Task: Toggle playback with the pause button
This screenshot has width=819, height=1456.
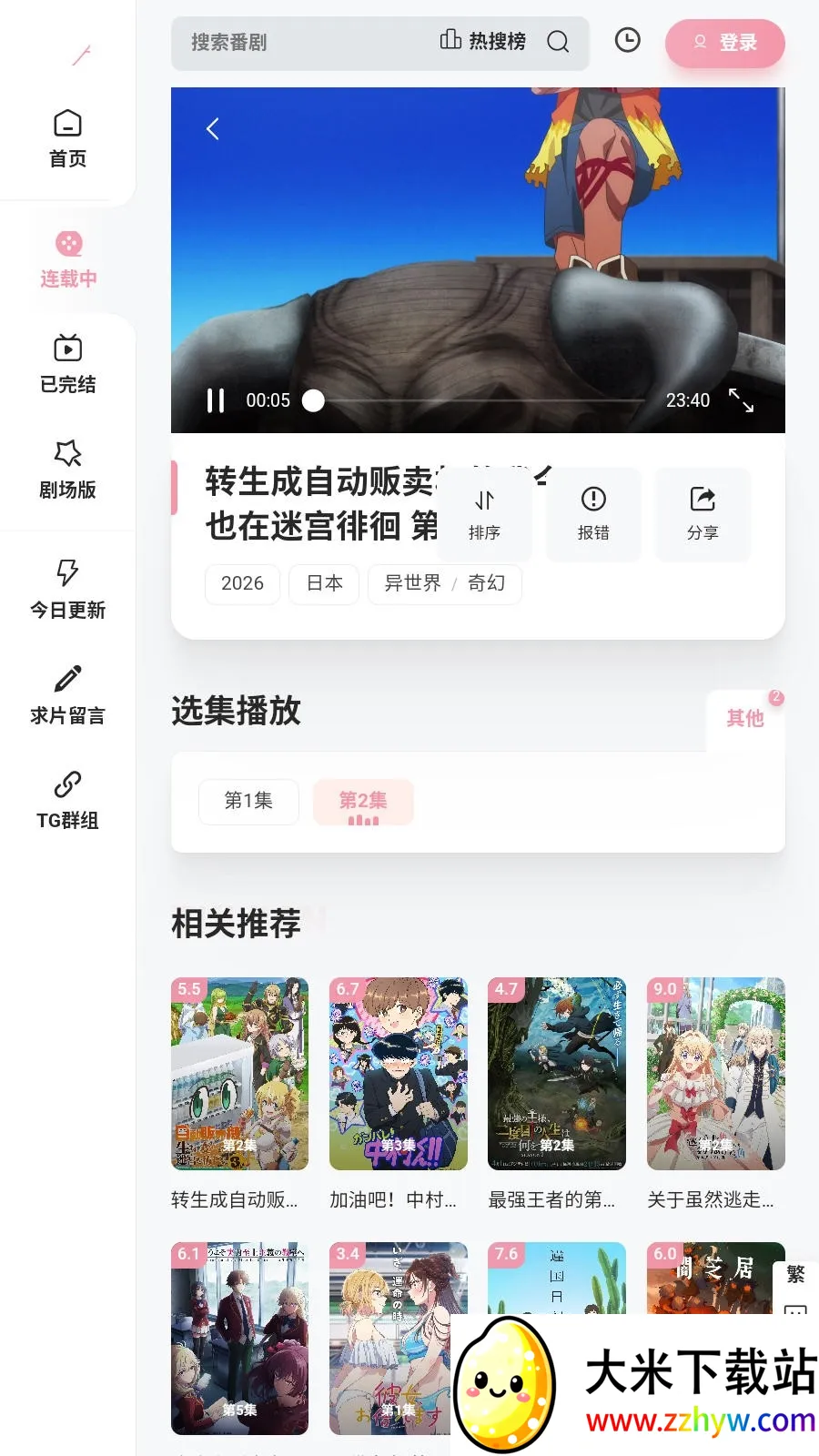Action: click(216, 399)
